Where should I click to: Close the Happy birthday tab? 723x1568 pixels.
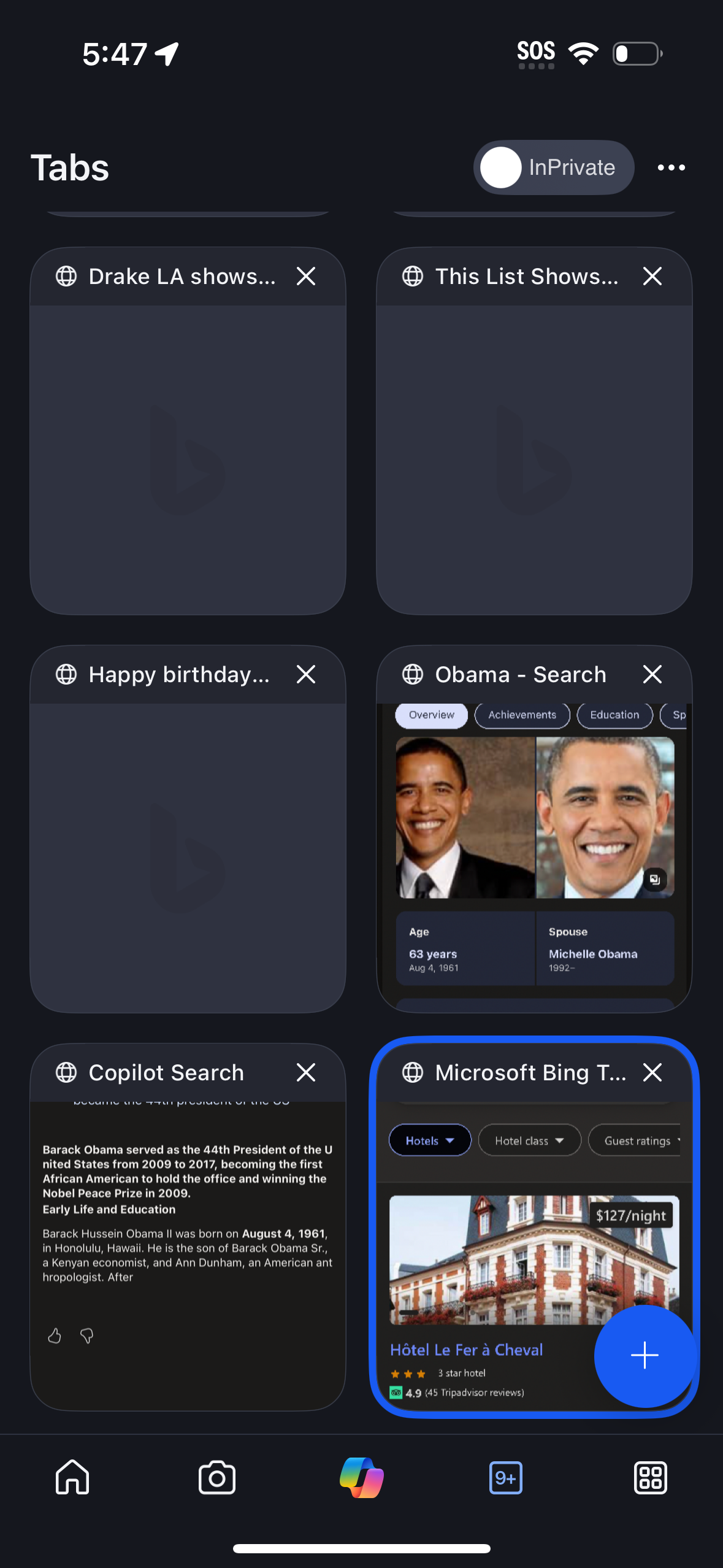(x=306, y=674)
